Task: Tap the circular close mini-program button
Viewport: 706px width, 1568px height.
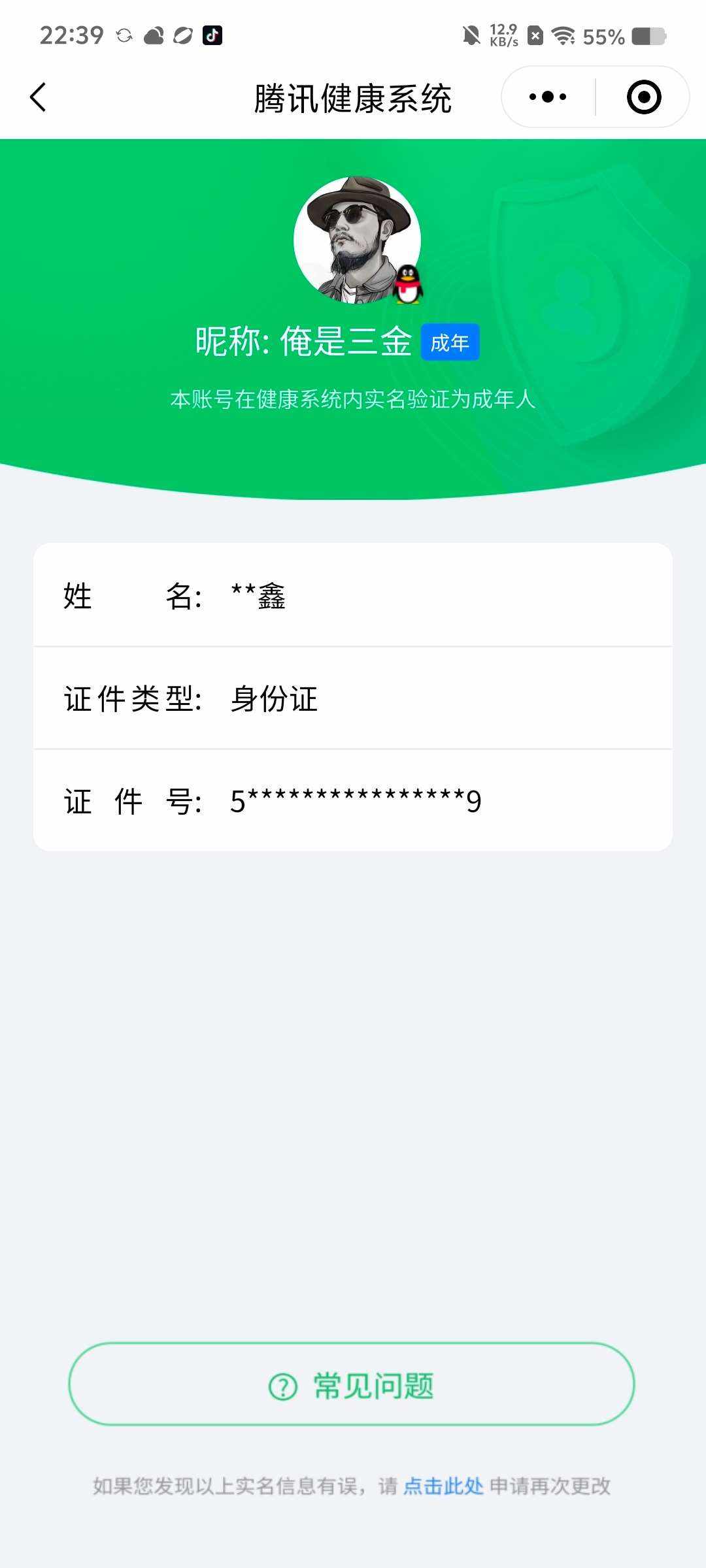Action: coord(643,96)
